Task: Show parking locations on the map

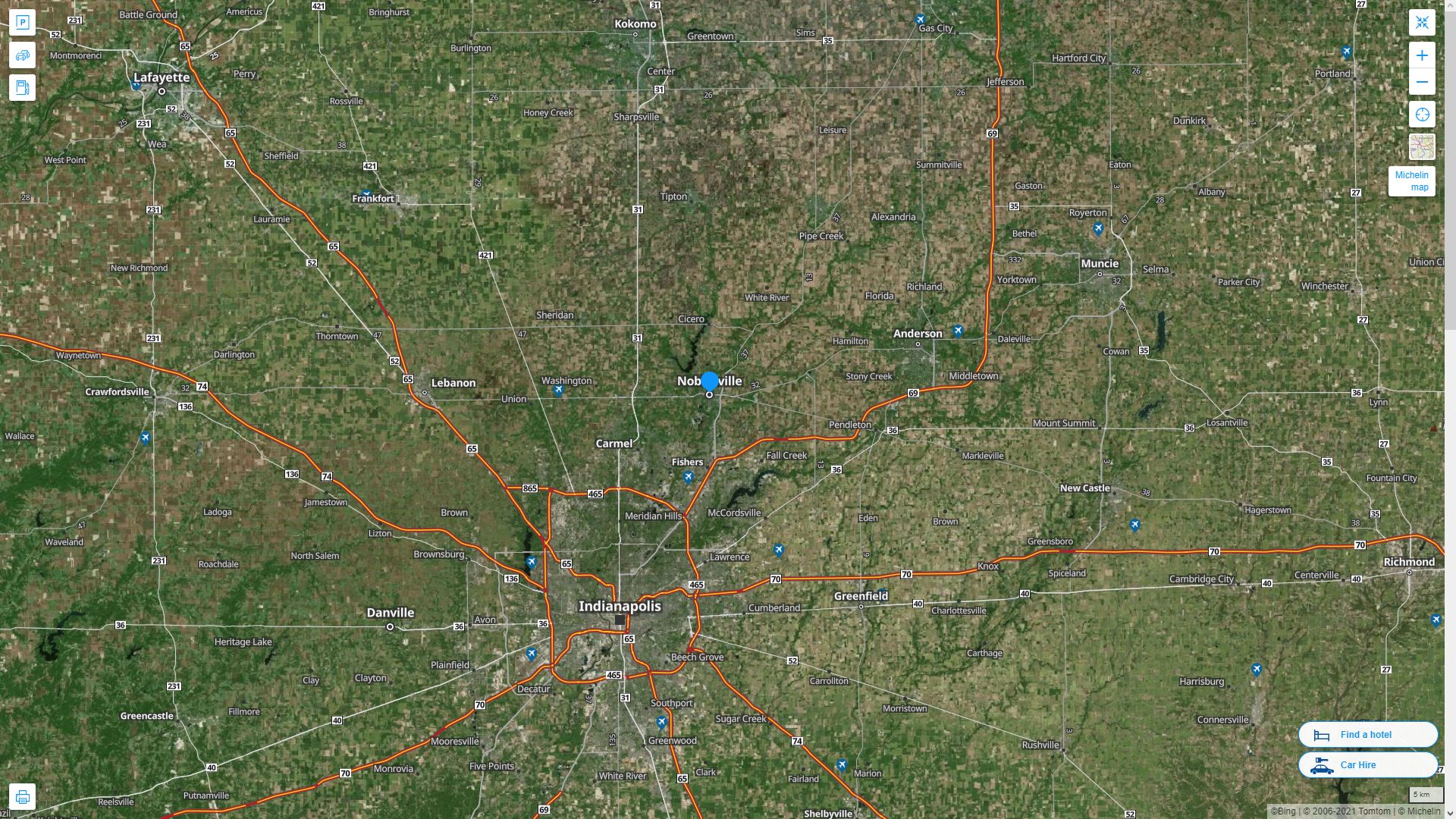Action: click(22, 23)
